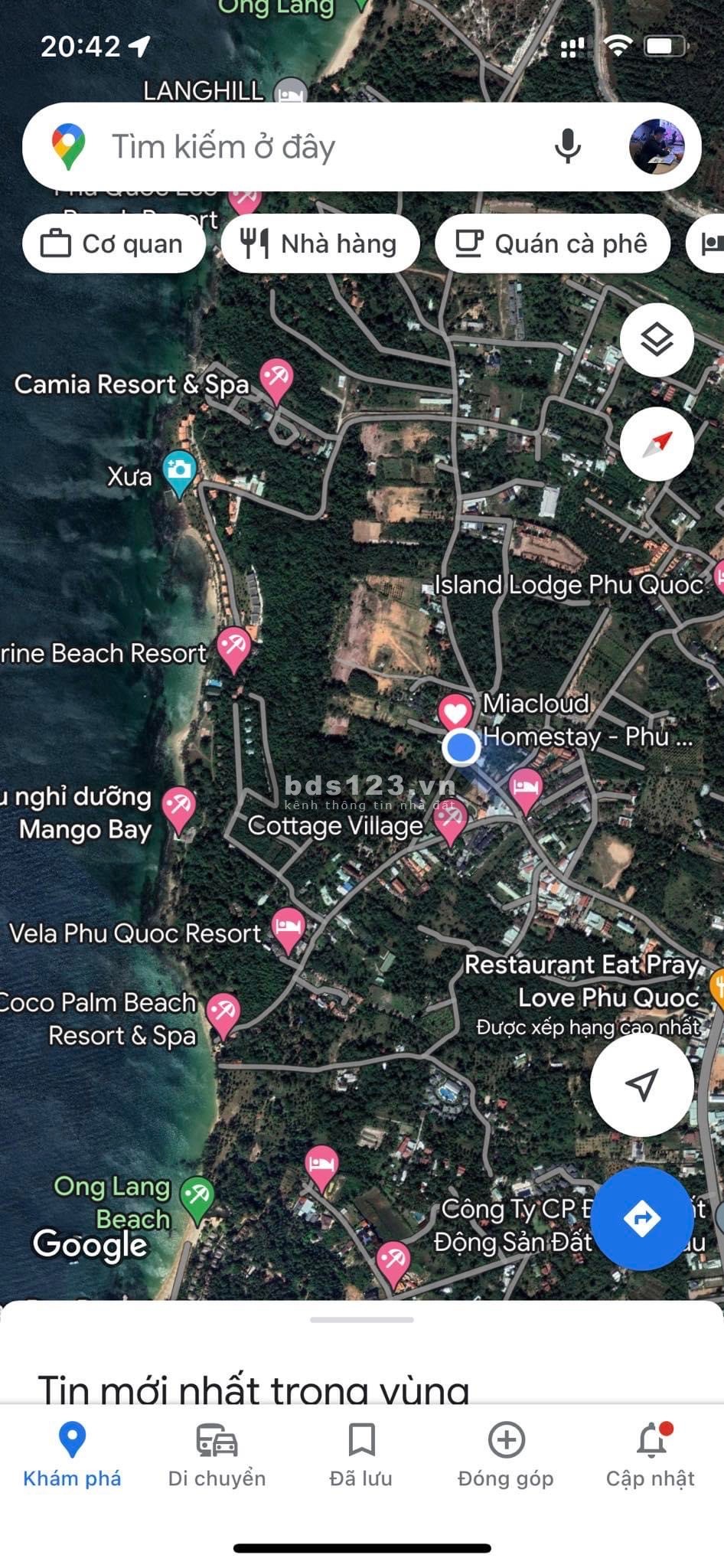The height and width of the screenshot is (1568, 724).
Task: Open the "Đã lưu" tab
Action: [x=361, y=1455]
